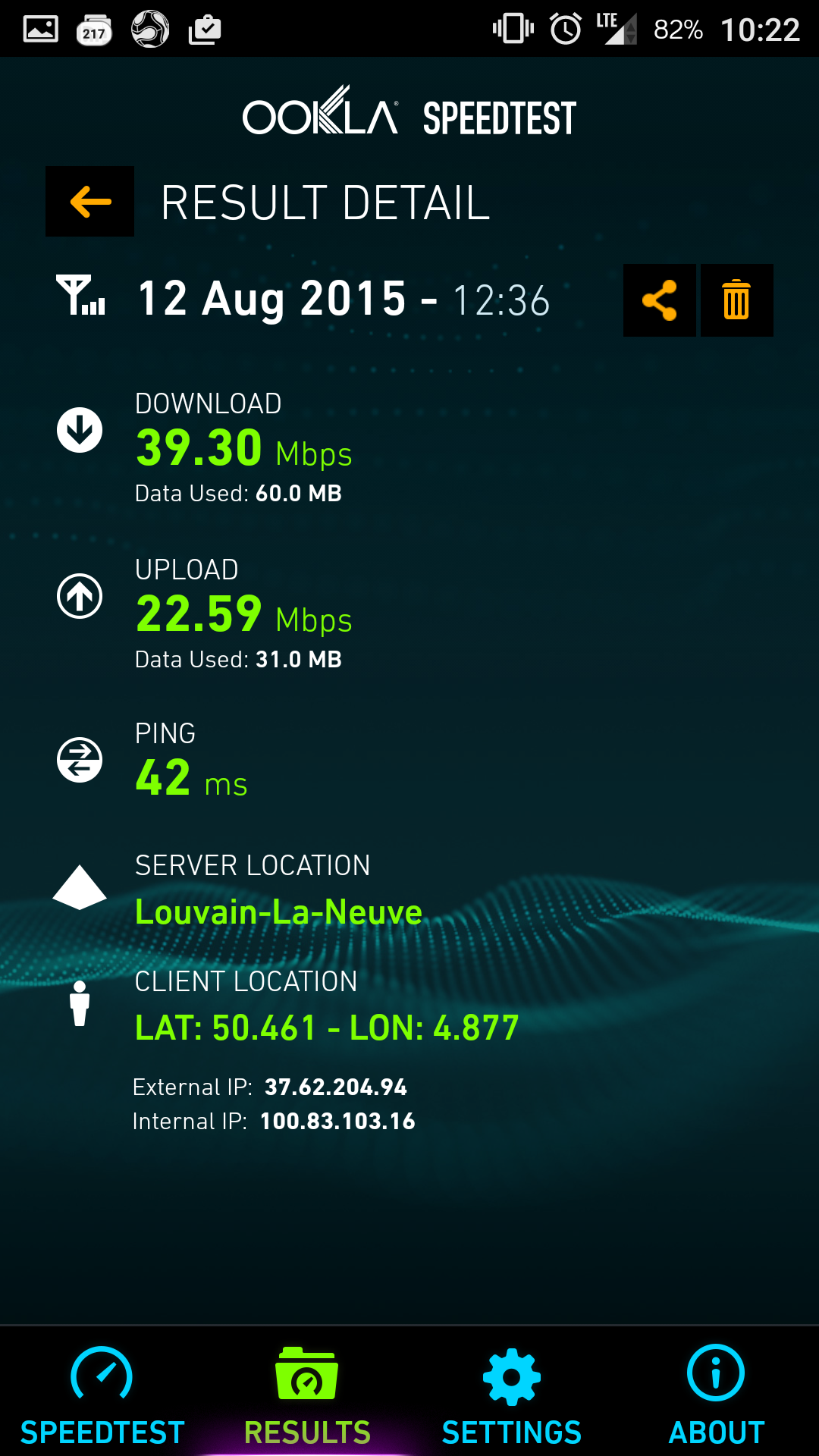Open the Results tab
819x1456 pixels.
click(x=307, y=1395)
